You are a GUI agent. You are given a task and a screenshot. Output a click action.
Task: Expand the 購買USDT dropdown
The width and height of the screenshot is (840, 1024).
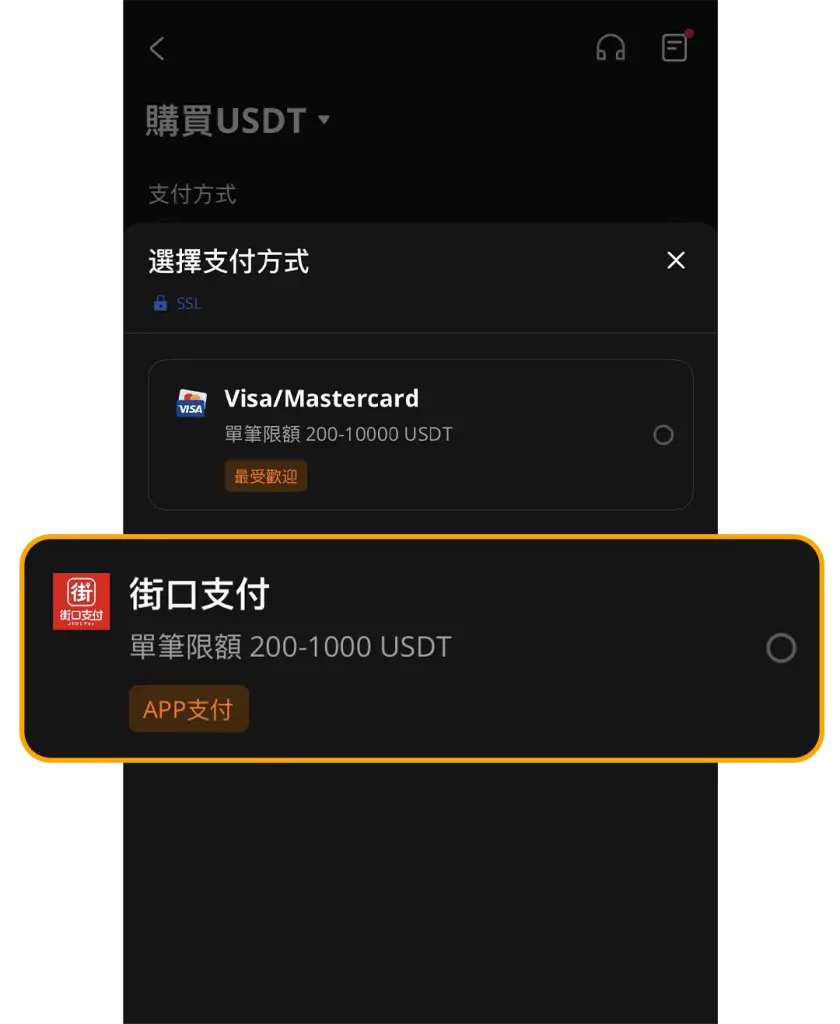(x=323, y=120)
